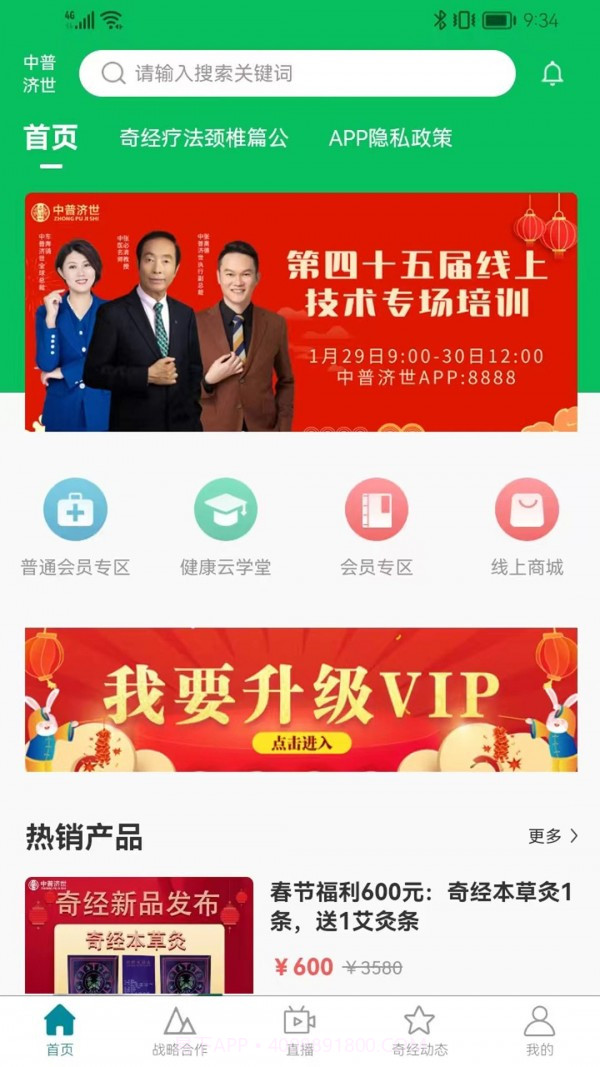
Task: Open the 奇经动态 tab
Action: tap(419, 1031)
